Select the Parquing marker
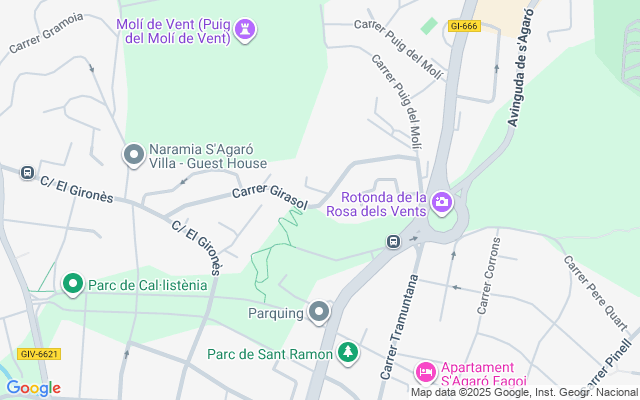The height and width of the screenshot is (400, 640). [x=319, y=313]
